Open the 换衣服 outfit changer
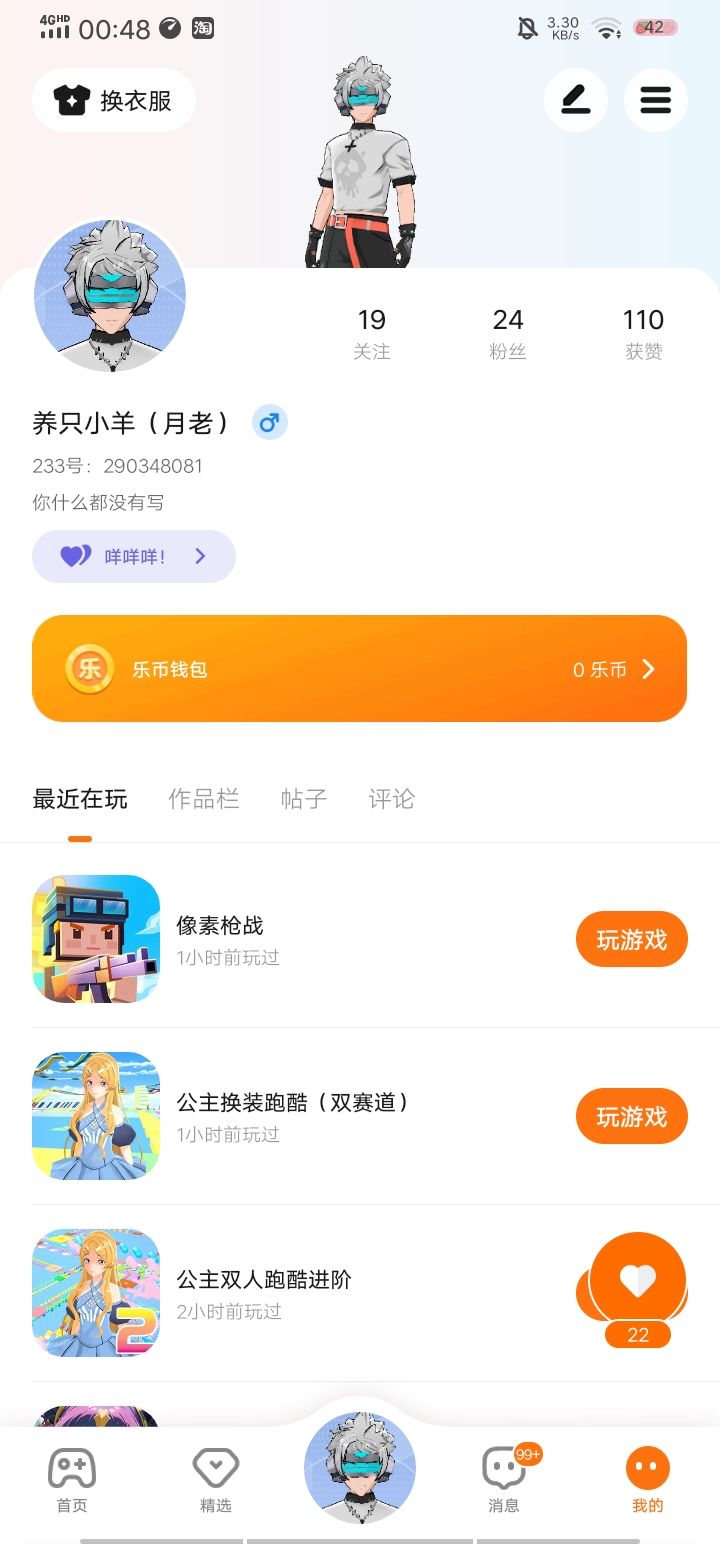This screenshot has height=1544, width=720. [114, 100]
